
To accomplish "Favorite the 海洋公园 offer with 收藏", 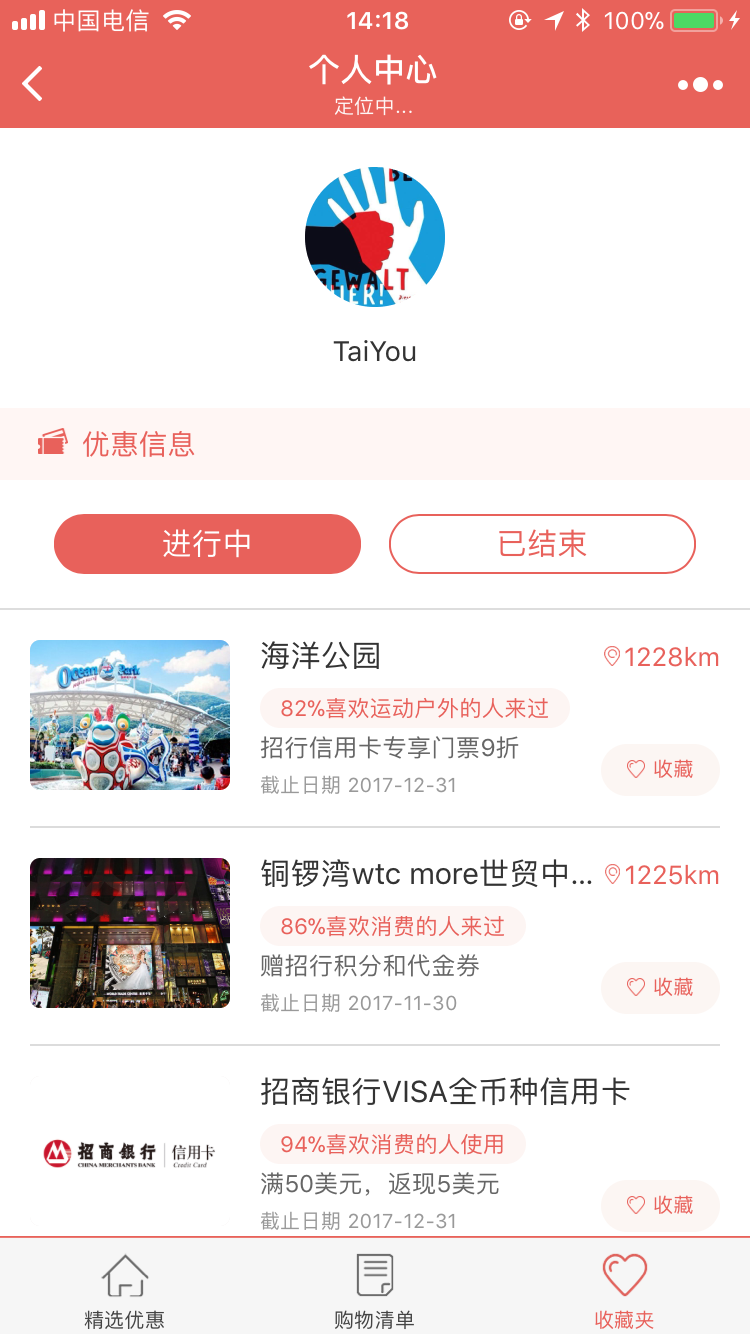I will tap(660, 770).
